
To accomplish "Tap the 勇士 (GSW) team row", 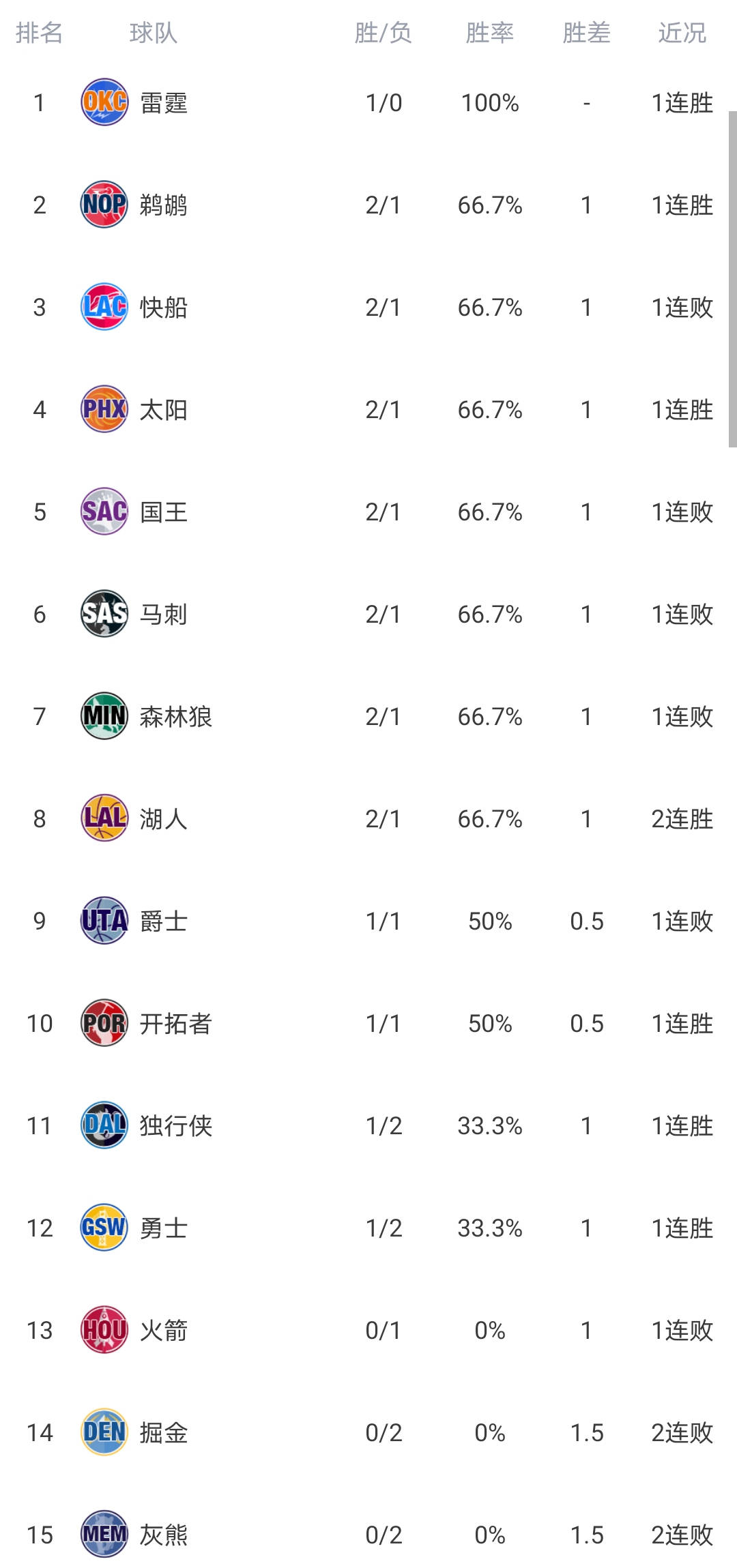I will point(369,1228).
